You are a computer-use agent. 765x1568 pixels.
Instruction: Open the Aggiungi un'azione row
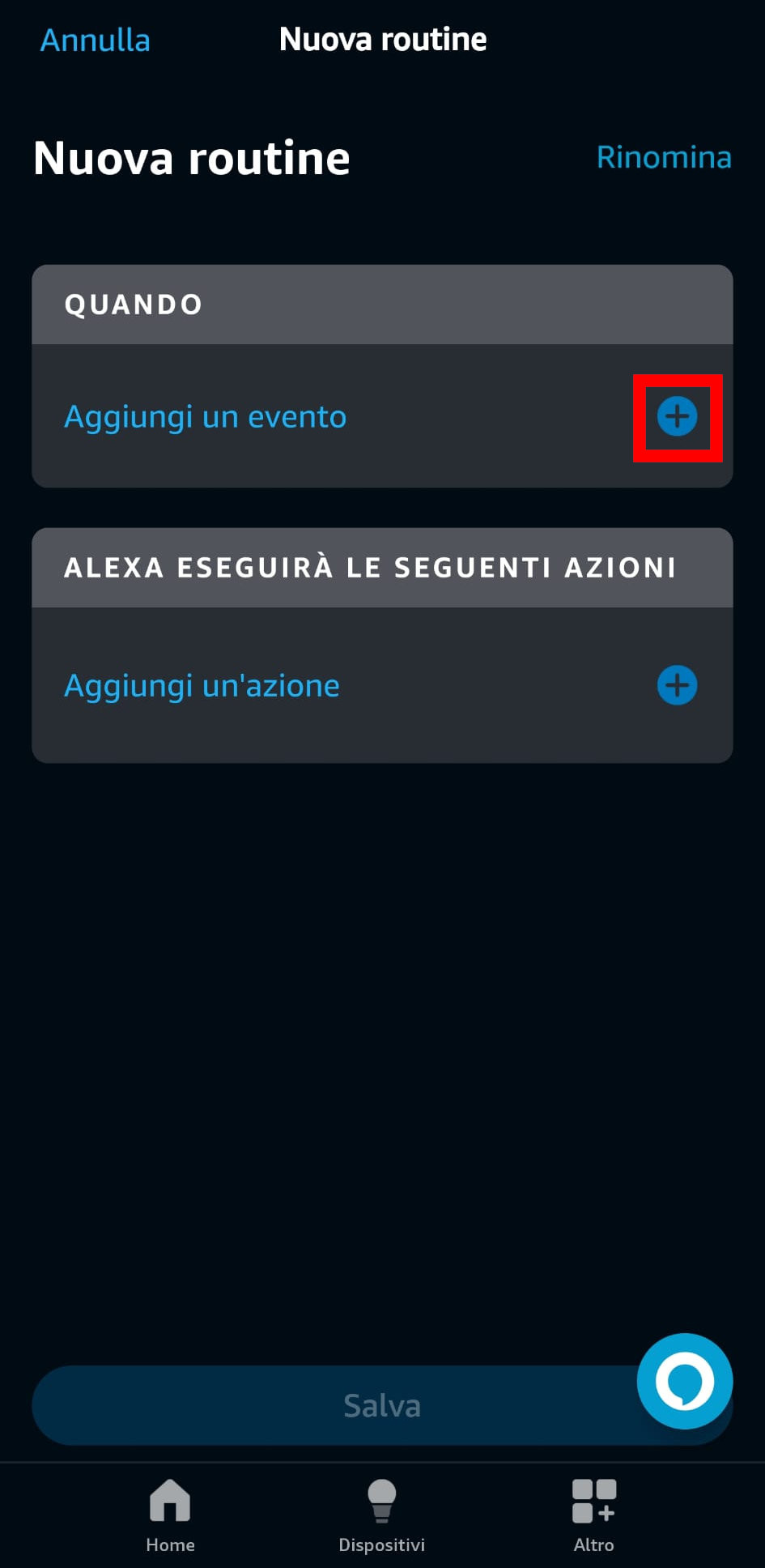(382, 685)
